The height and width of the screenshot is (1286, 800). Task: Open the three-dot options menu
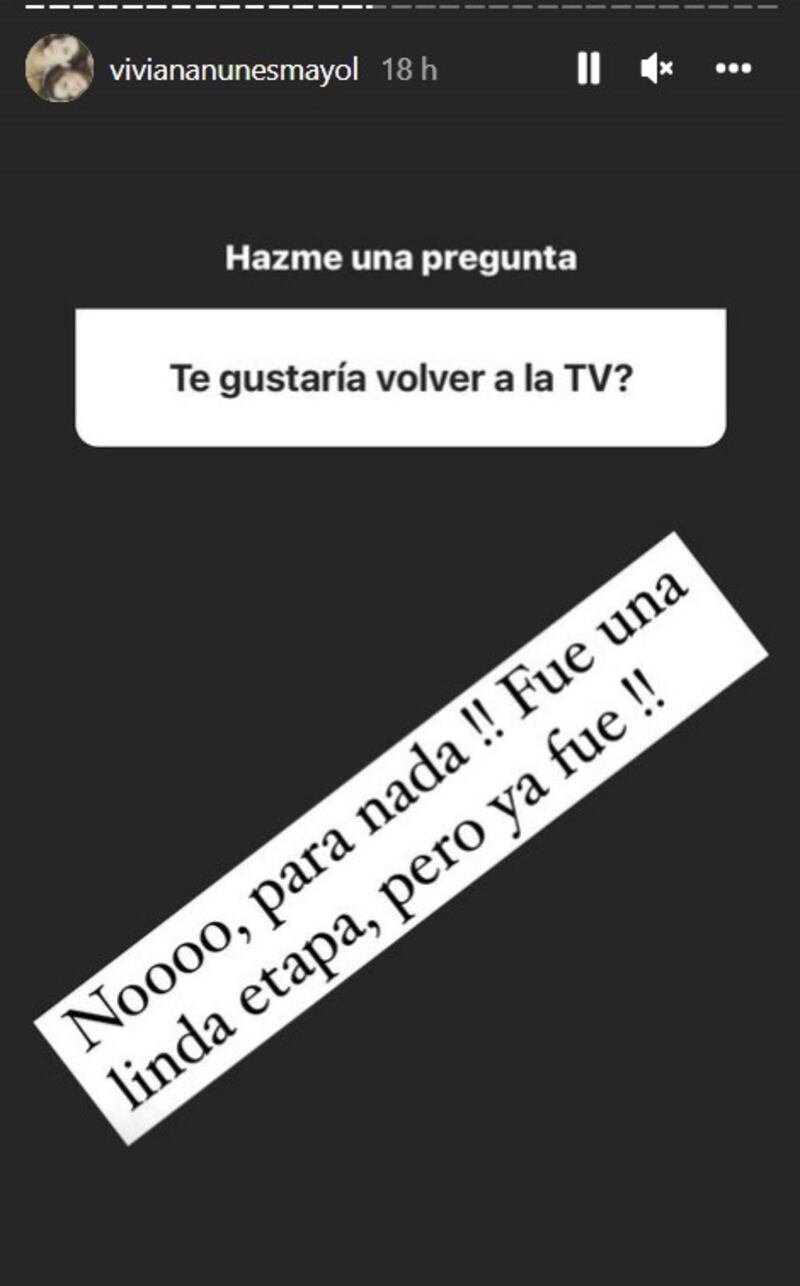pyautogui.click(x=734, y=69)
